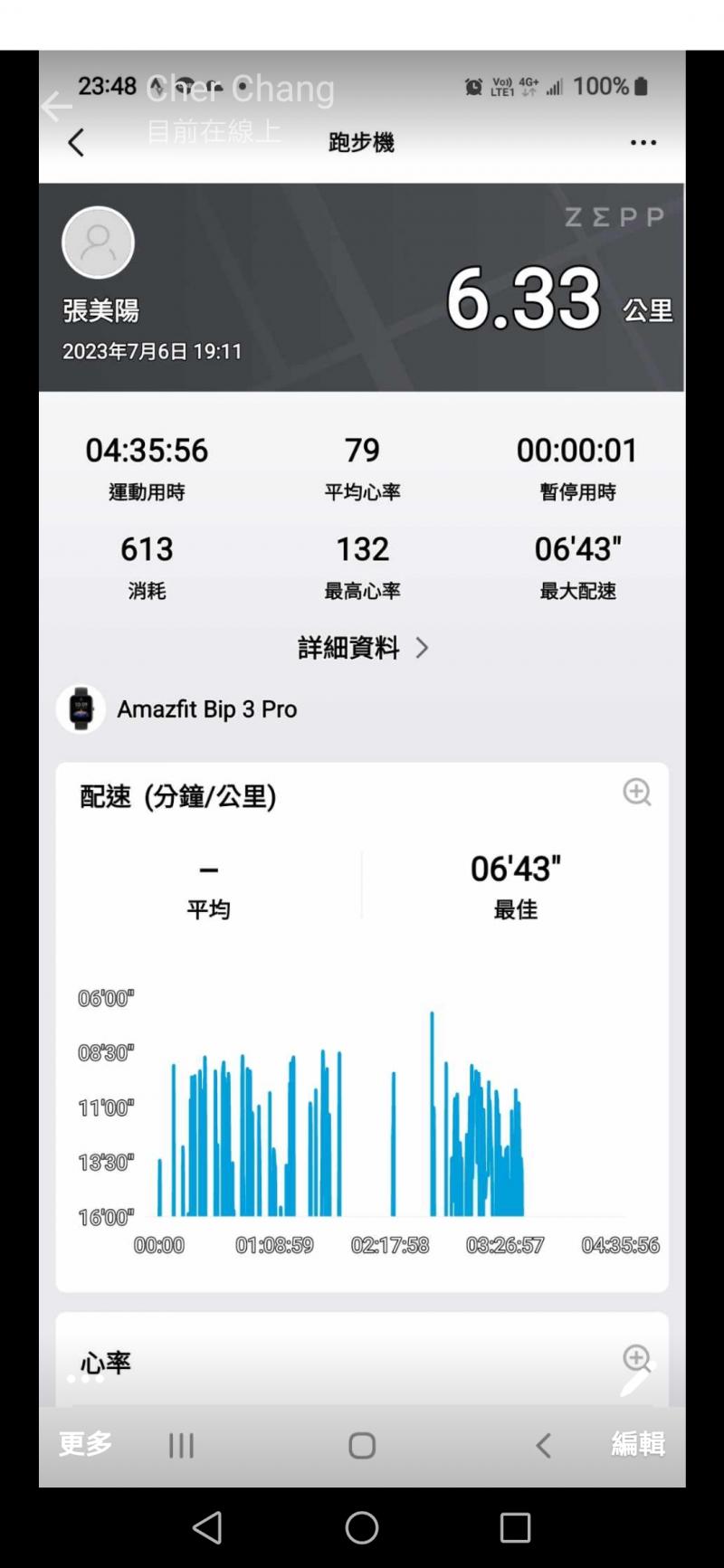This screenshot has width=724, height=1568.
Task: Open the 更多 options
Action: point(85,1443)
